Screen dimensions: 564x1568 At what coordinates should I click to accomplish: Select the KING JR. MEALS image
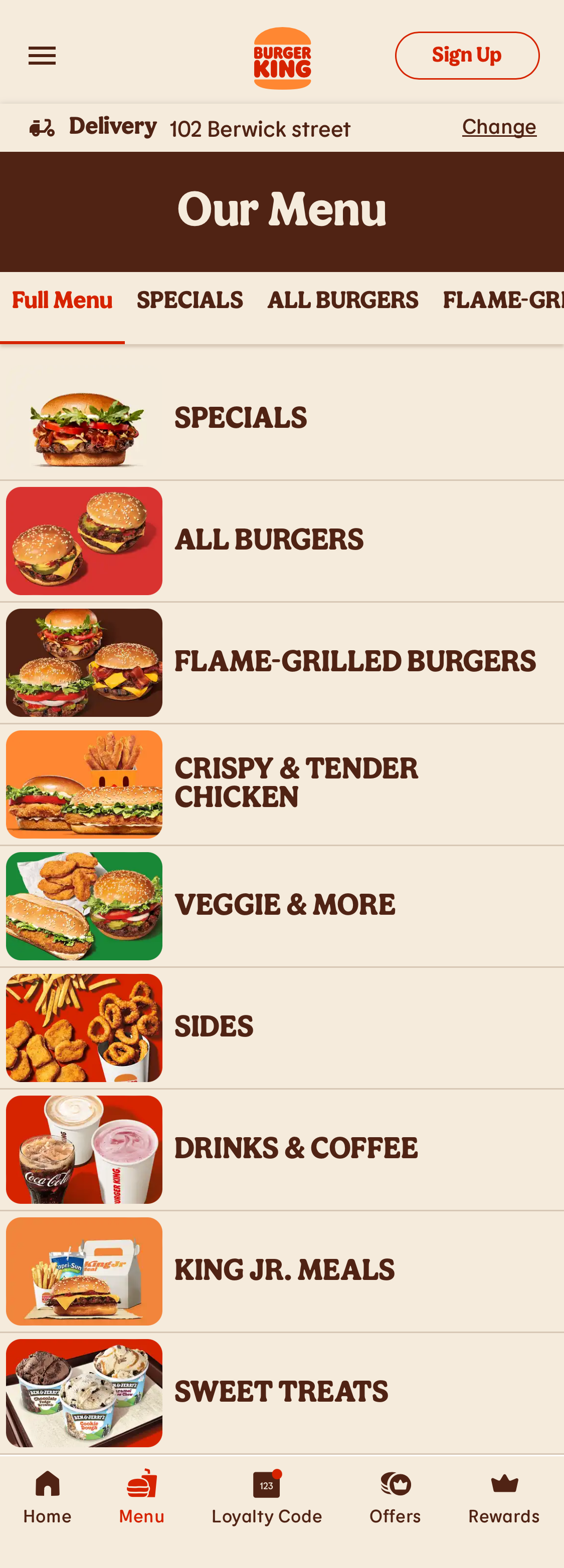(84, 1271)
